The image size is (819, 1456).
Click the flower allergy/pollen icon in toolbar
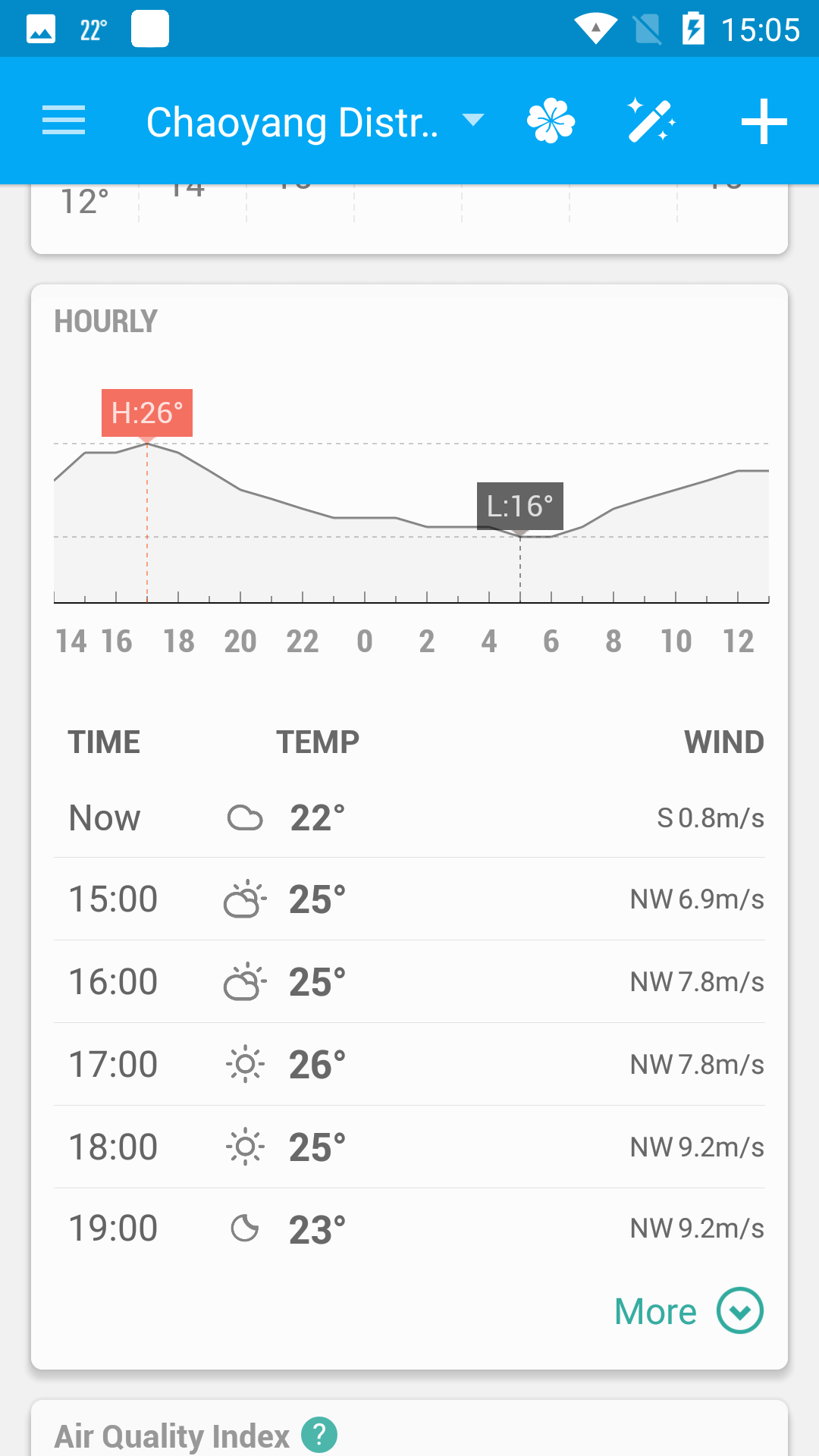551,121
